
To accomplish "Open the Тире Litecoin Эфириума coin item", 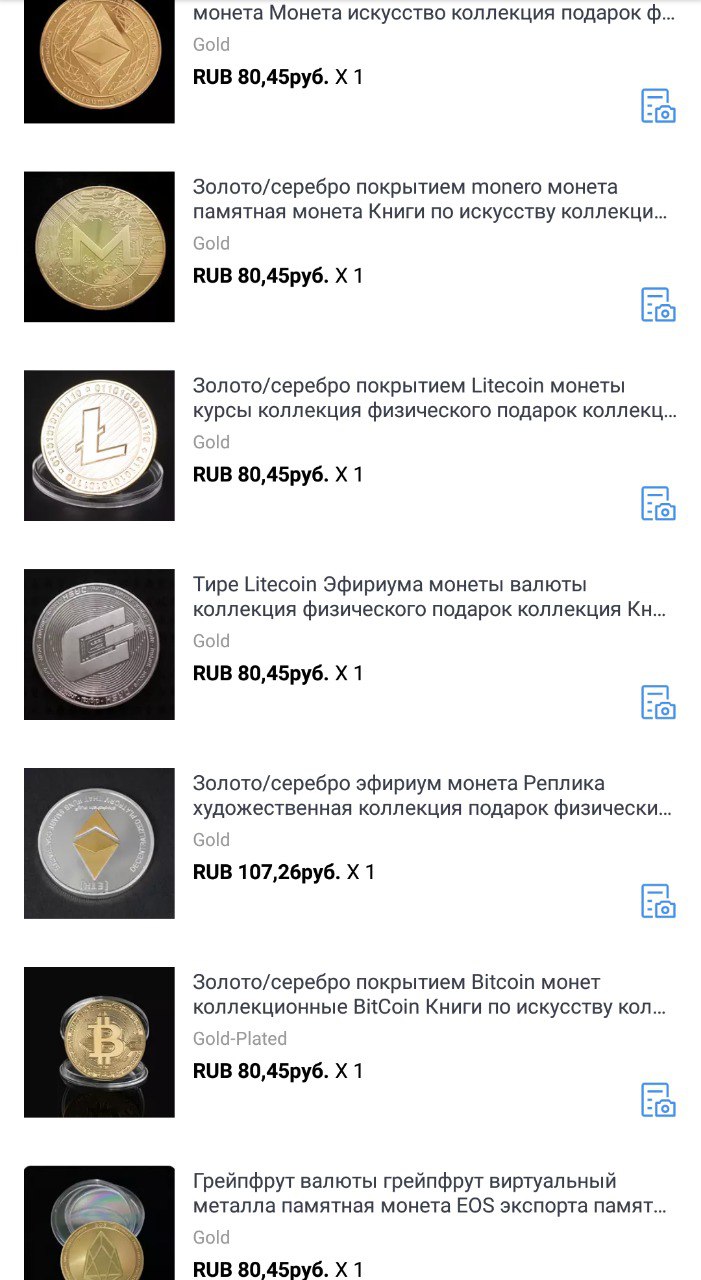I will click(429, 597).
